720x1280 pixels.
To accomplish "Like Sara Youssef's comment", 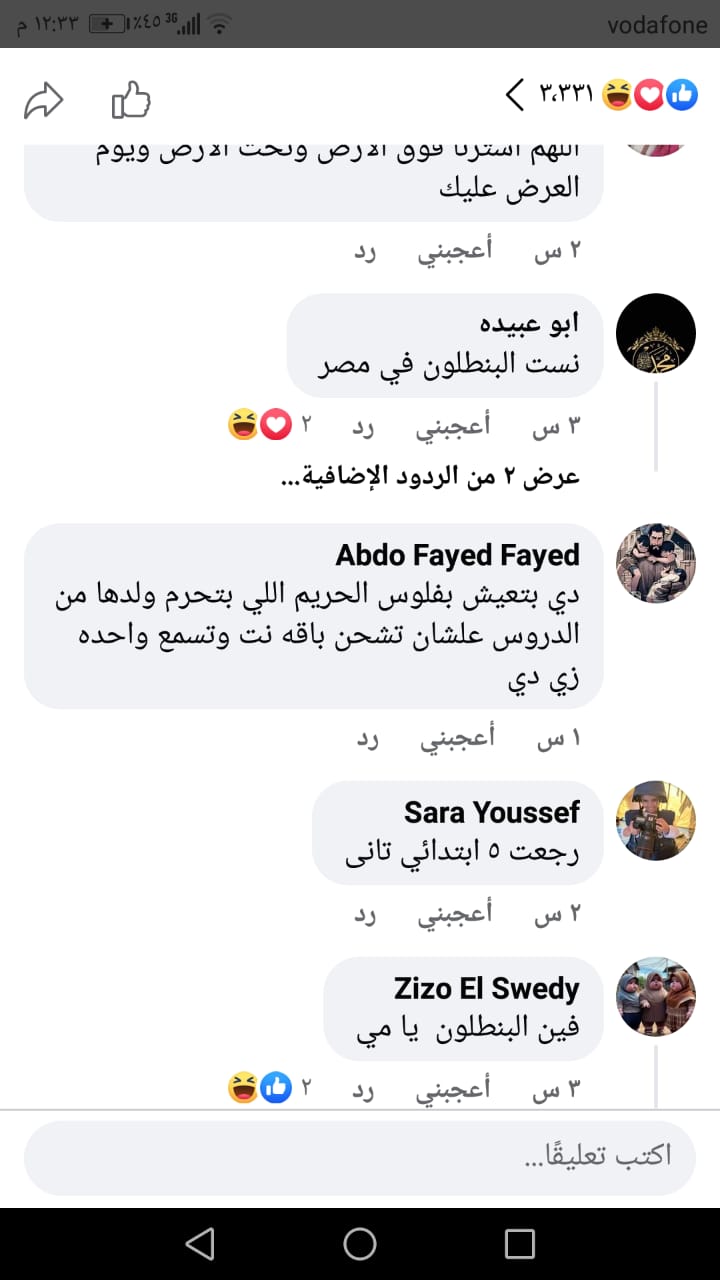I will (x=454, y=914).
